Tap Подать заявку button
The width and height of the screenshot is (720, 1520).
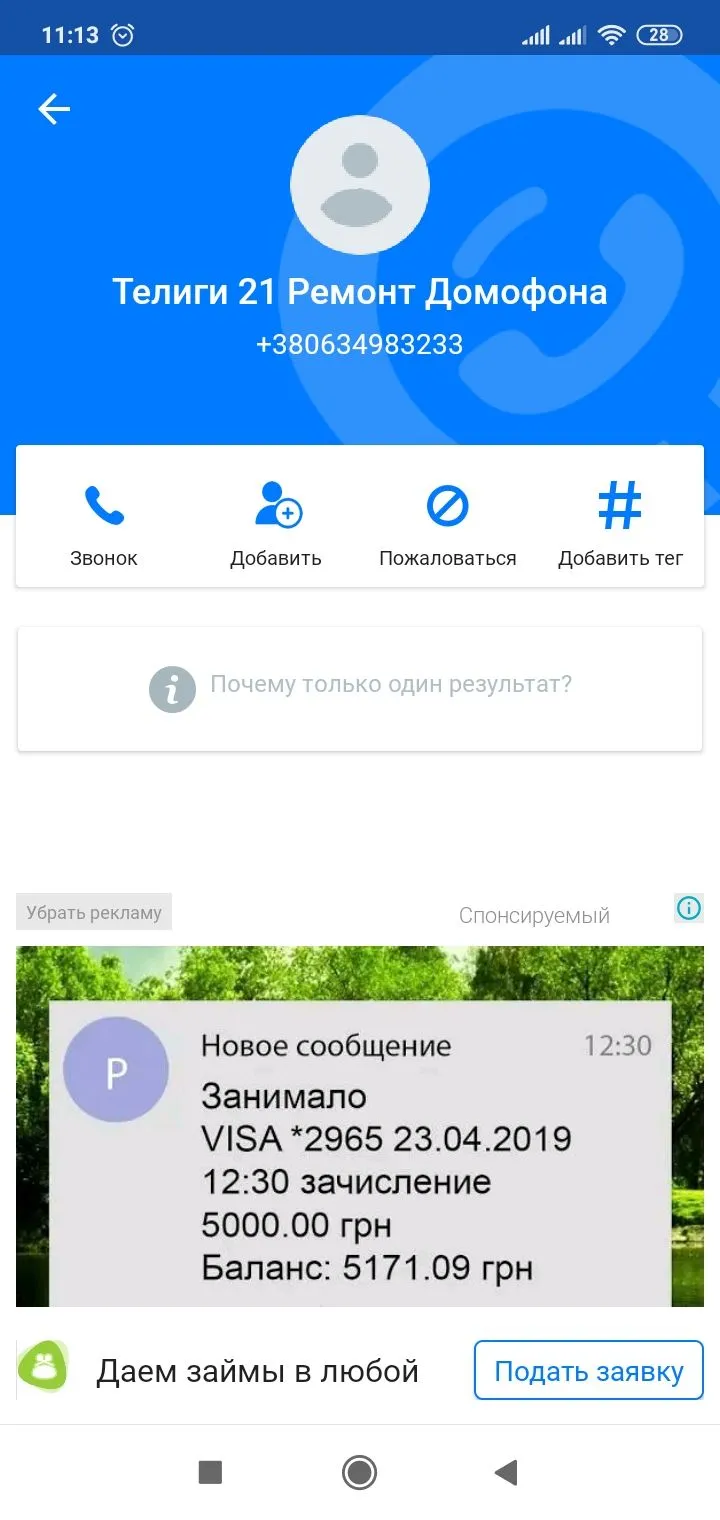coord(589,1371)
